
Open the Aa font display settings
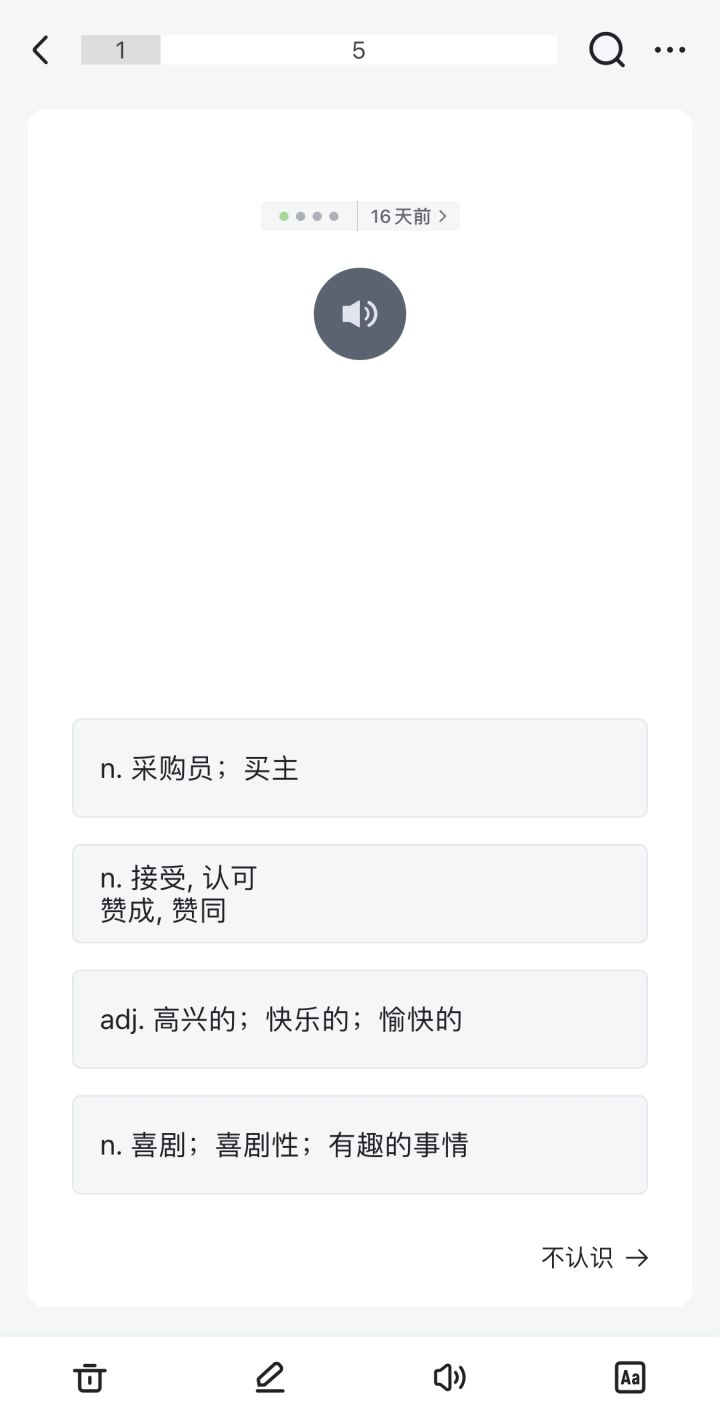pos(630,1378)
